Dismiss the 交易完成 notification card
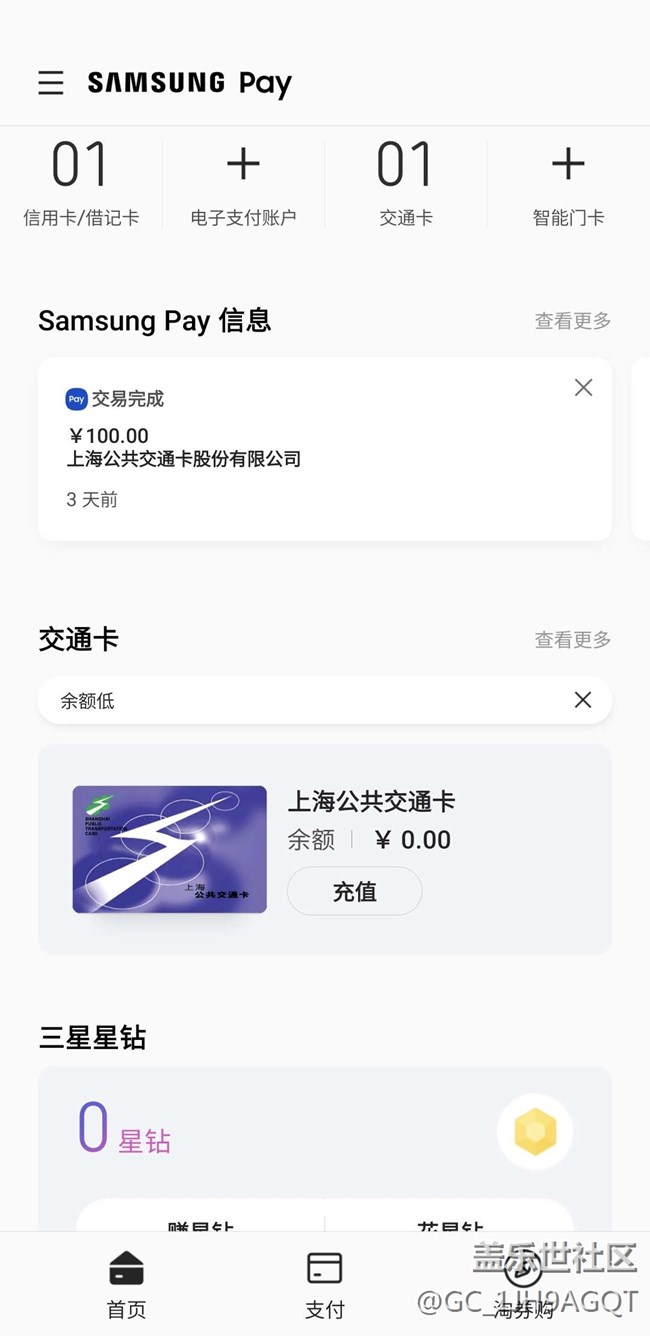The height and width of the screenshot is (1336, 650). [x=583, y=388]
